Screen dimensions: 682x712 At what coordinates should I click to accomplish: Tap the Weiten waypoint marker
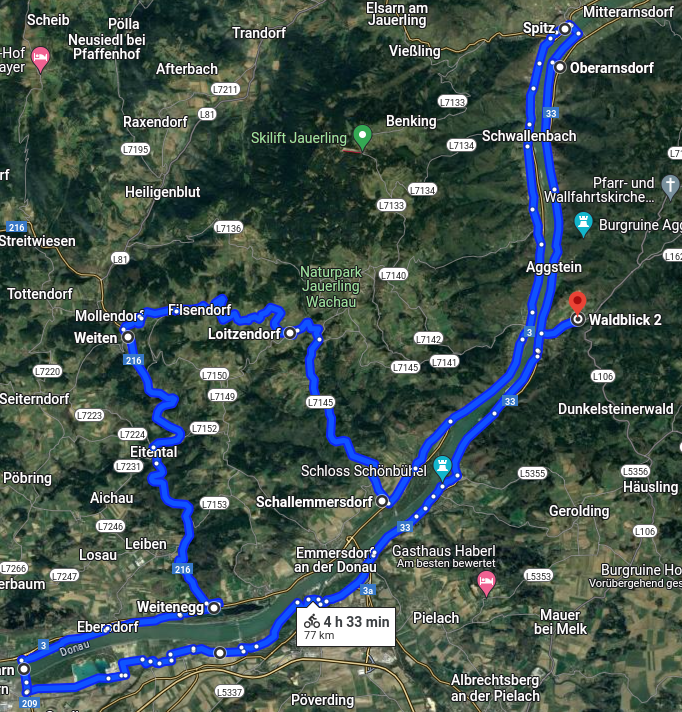128,338
